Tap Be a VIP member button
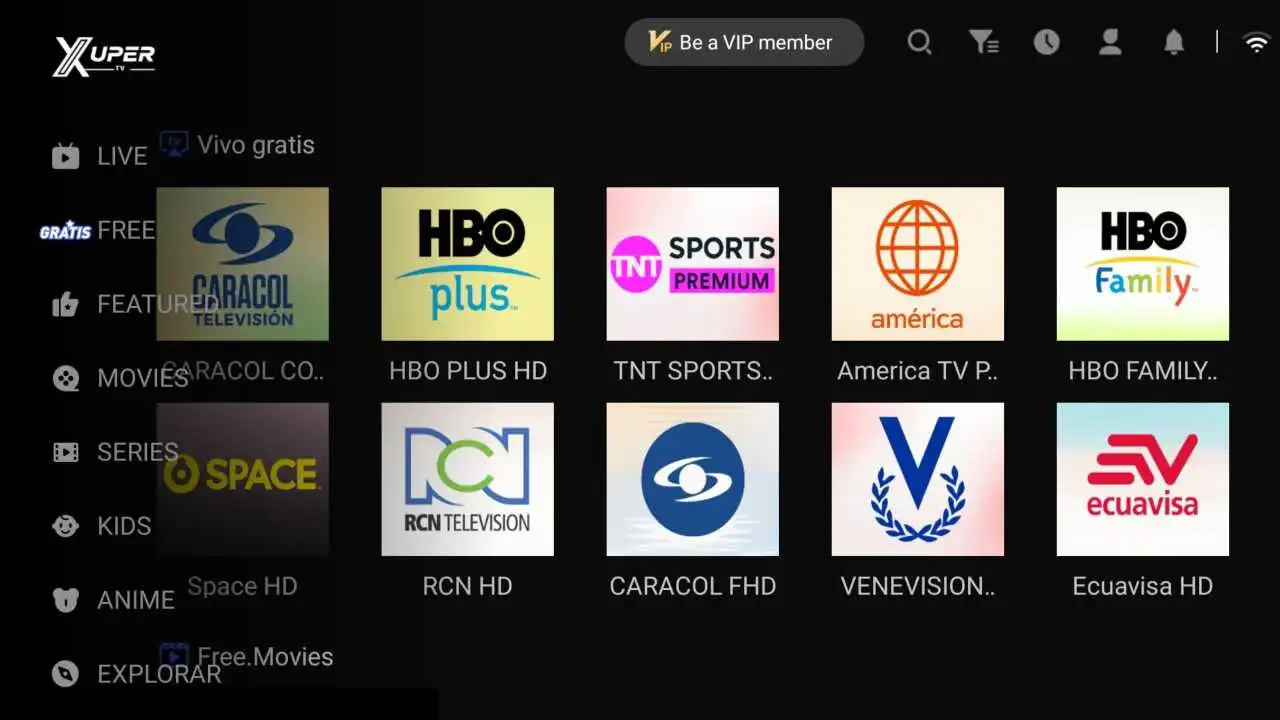 744,42
